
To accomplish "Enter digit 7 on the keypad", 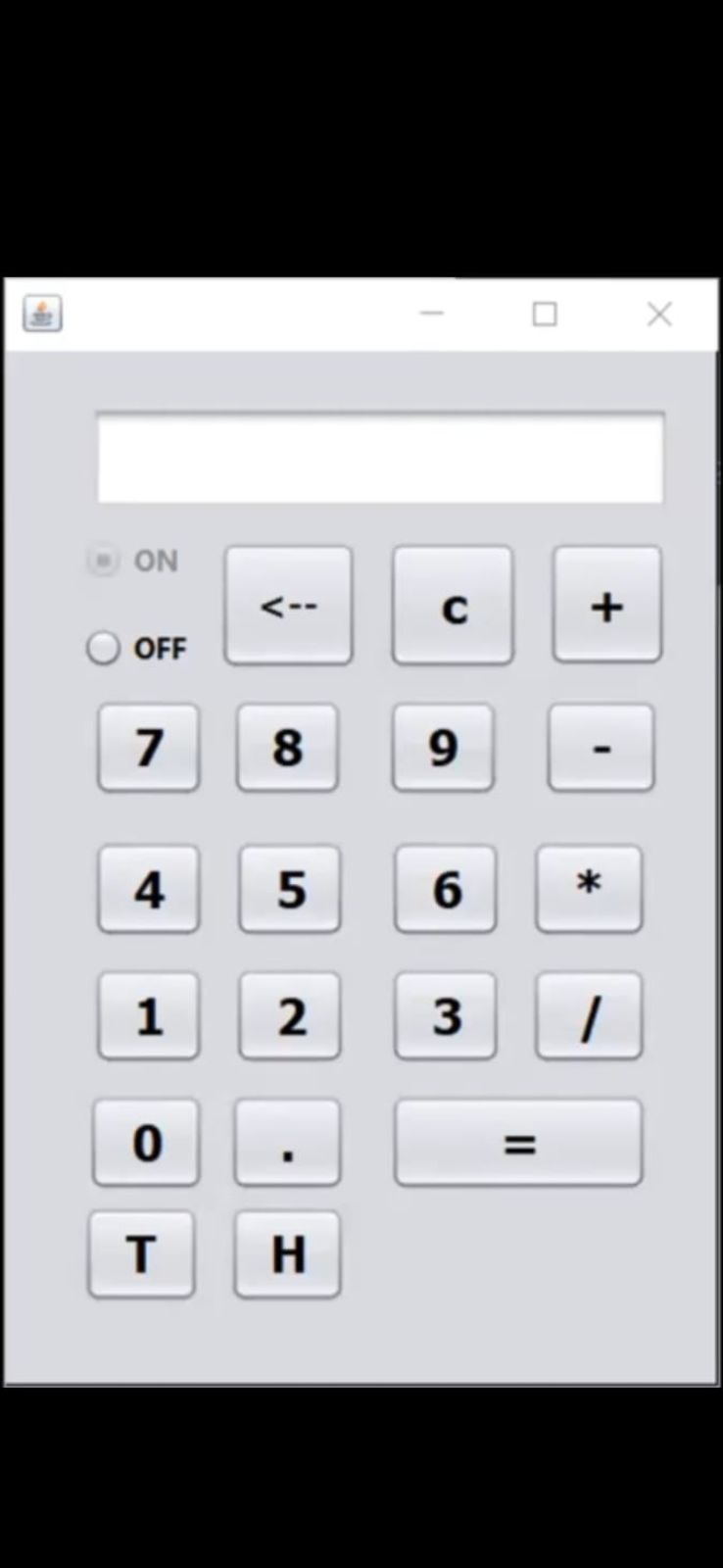I will pyautogui.click(x=149, y=748).
